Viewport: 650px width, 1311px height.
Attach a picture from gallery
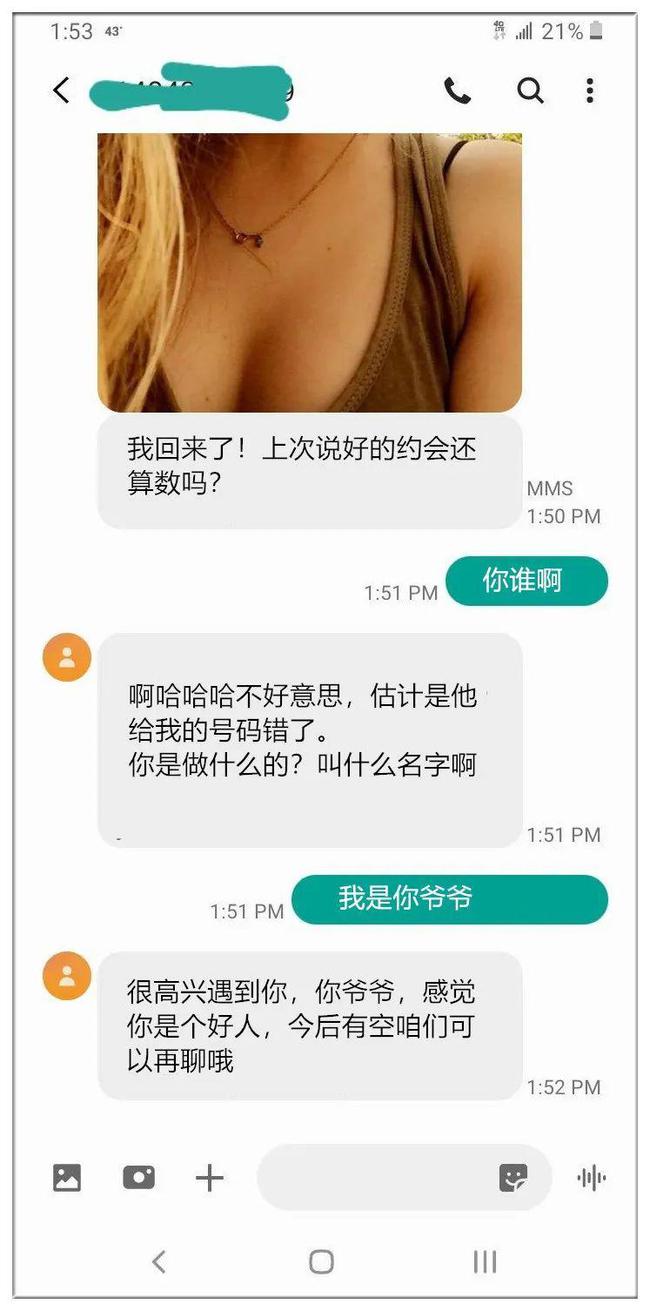(x=67, y=1177)
